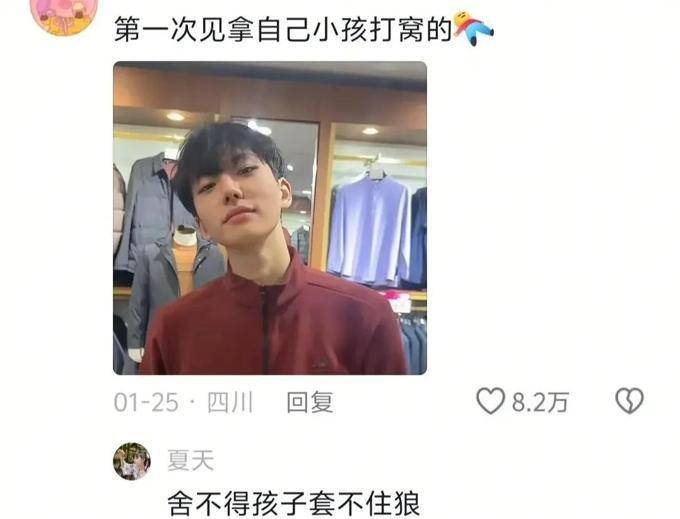Open 夏天's profile avatar
The image size is (680, 519).
click(132, 461)
